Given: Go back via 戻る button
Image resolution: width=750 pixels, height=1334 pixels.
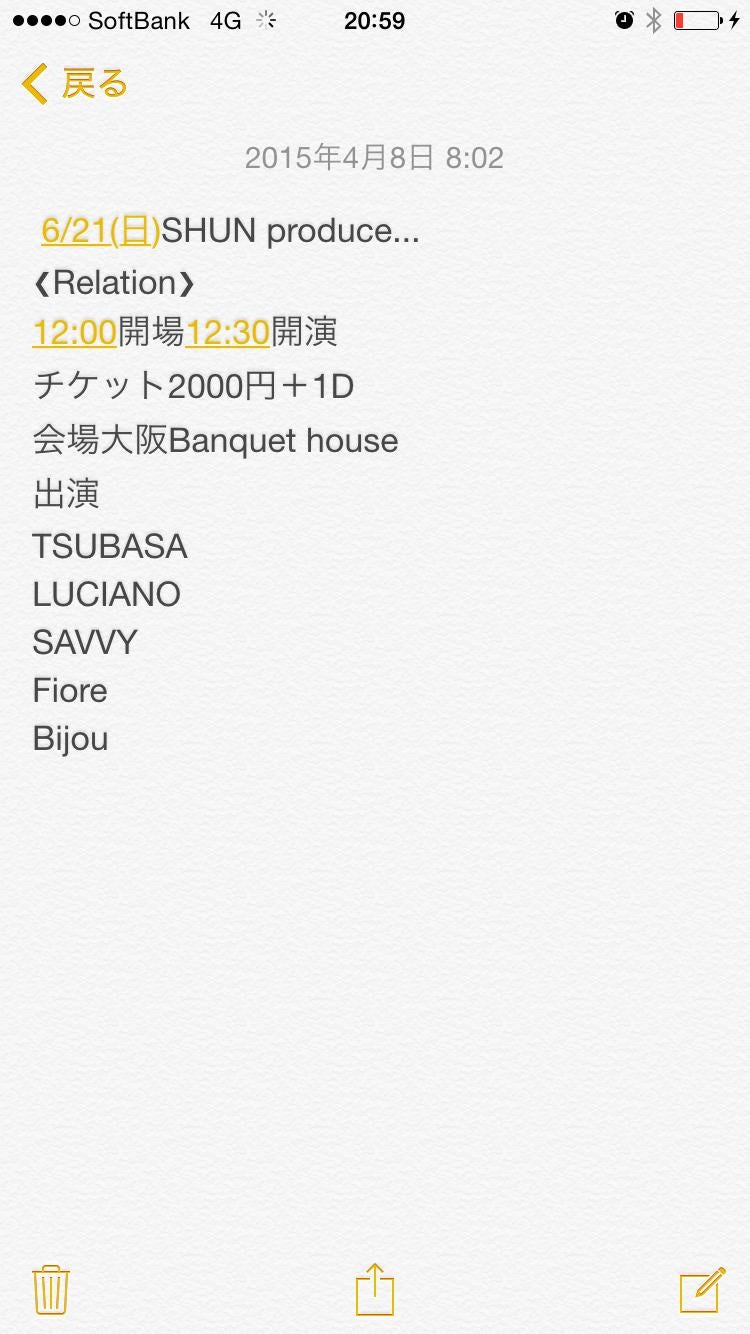Looking at the screenshot, I should pyautogui.click(x=75, y=84).
